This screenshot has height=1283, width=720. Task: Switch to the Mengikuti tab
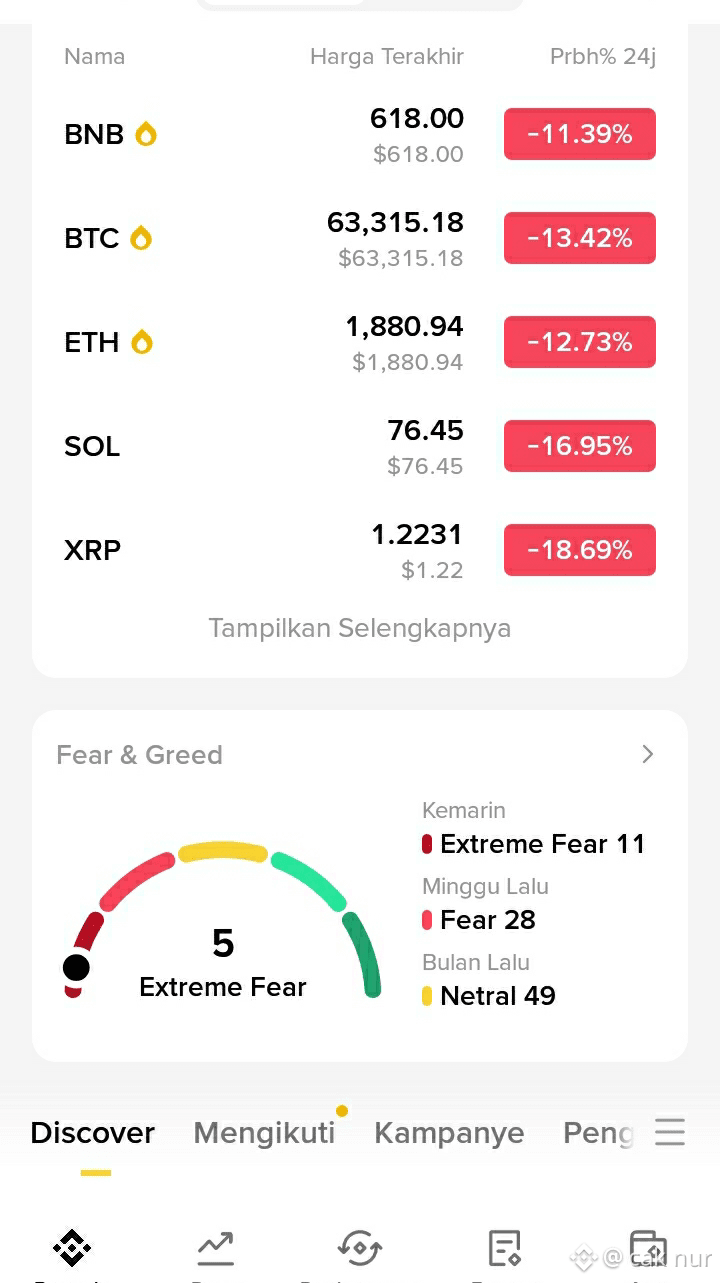[264, 1133]
